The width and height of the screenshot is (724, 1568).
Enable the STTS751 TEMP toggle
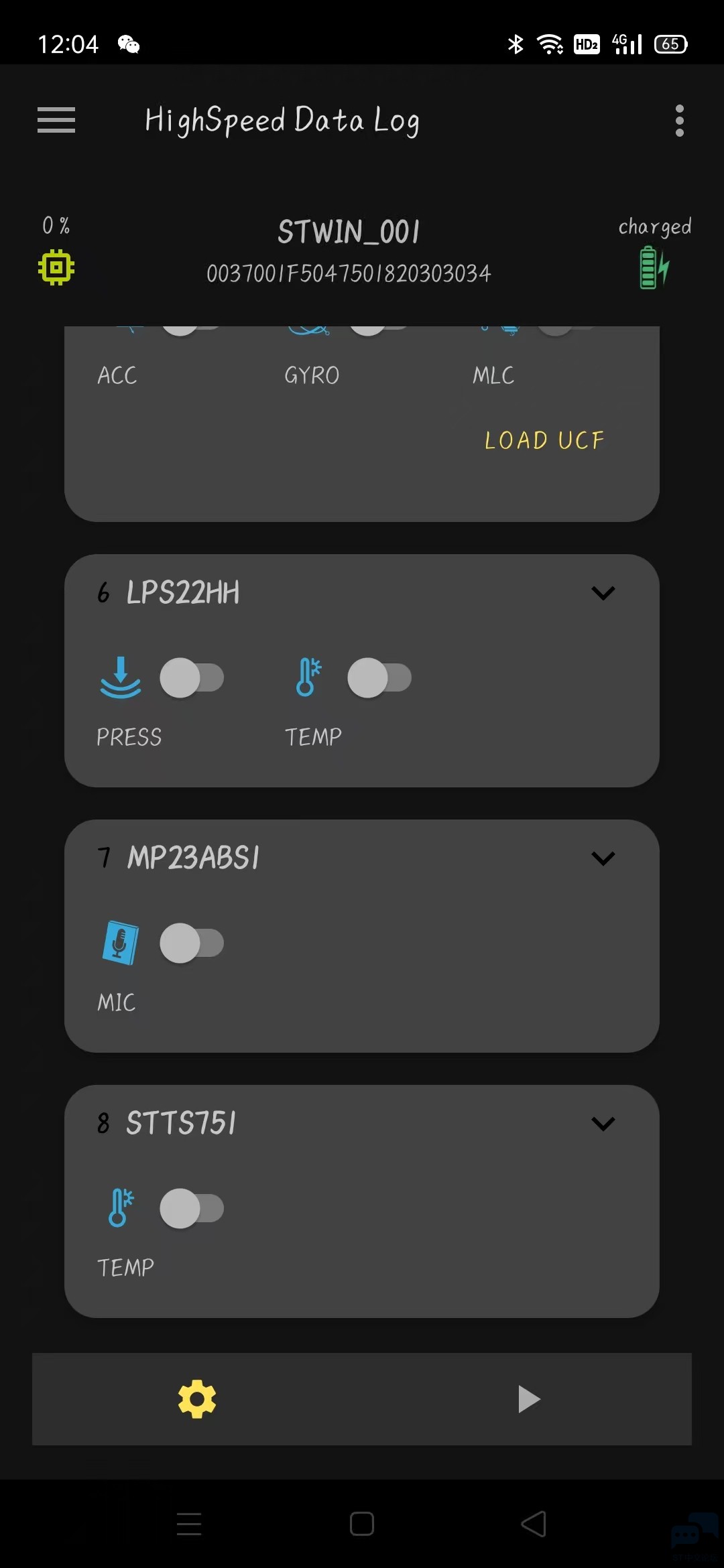click(191, 1208)
